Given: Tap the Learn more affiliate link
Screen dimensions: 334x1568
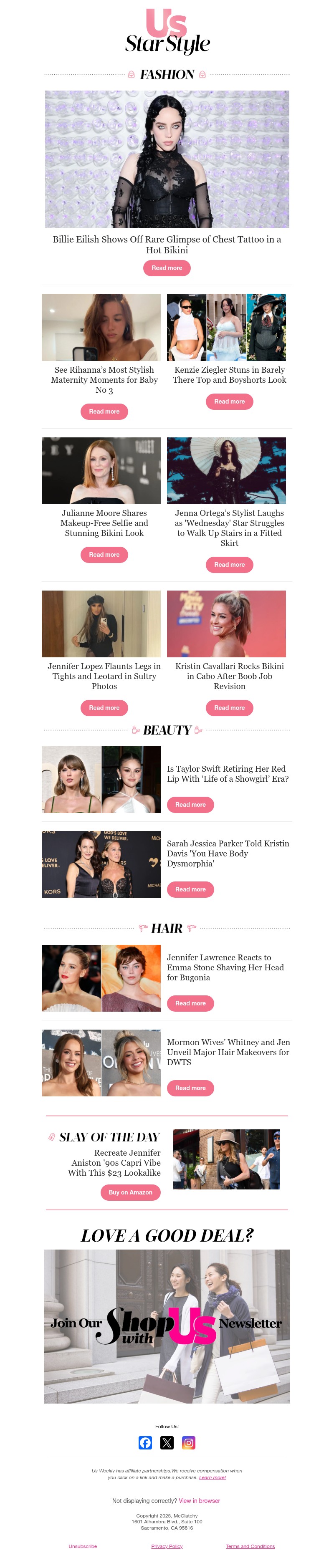Looking at the screenshot, I should click(213, 1477).
